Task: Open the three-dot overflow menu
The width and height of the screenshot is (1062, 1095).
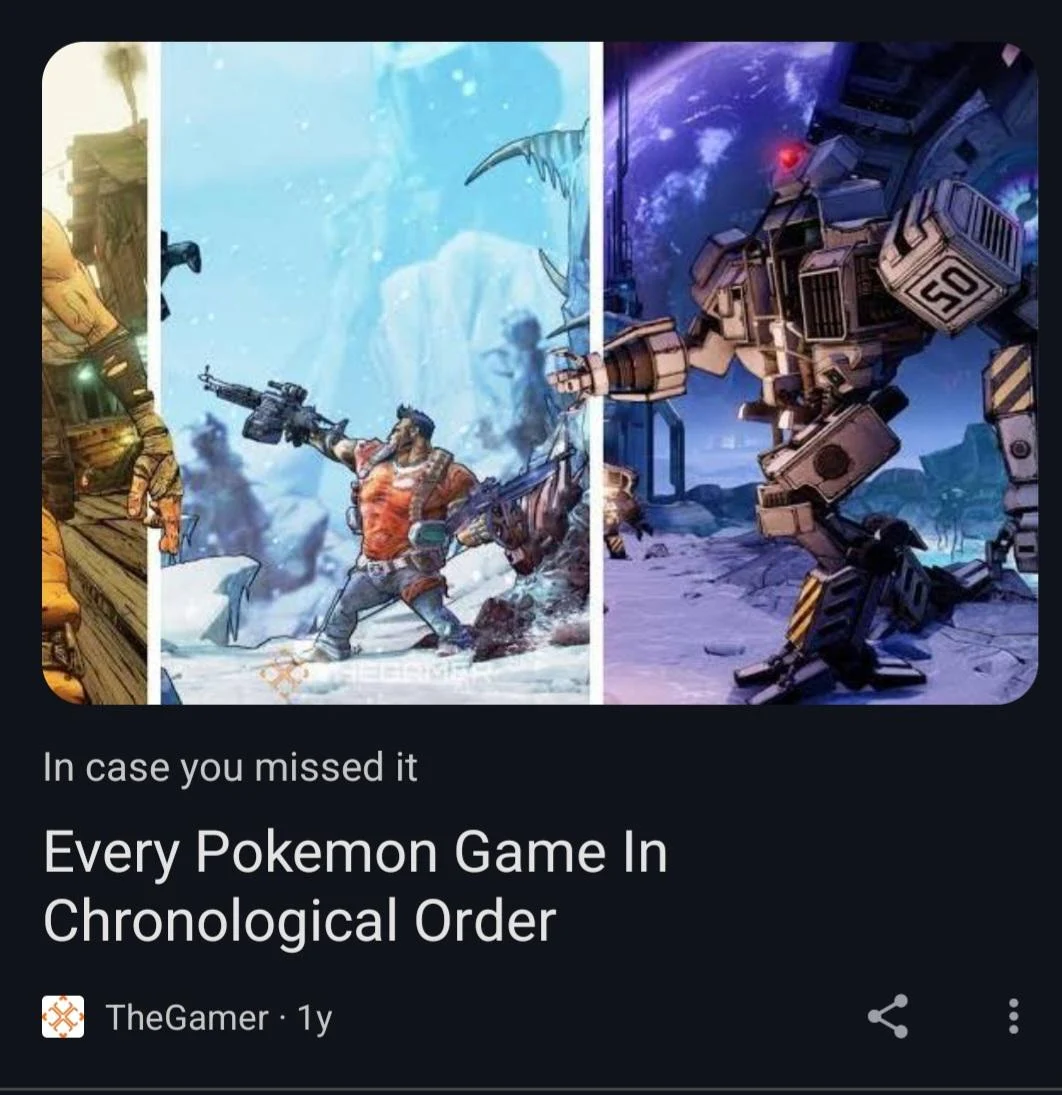Action: pos(1013,1016)
